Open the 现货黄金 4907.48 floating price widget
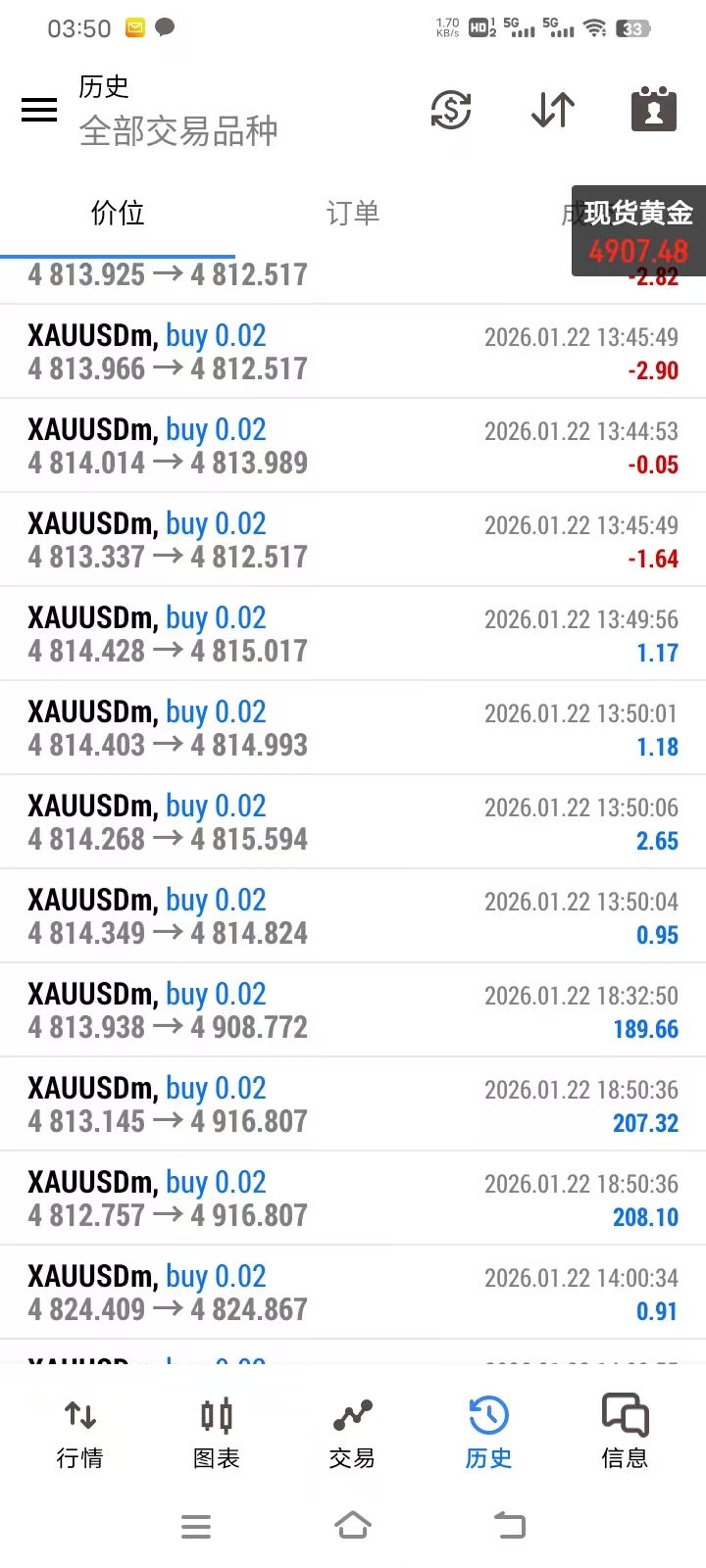The image size is (706, 1568). tap(638, 231)
